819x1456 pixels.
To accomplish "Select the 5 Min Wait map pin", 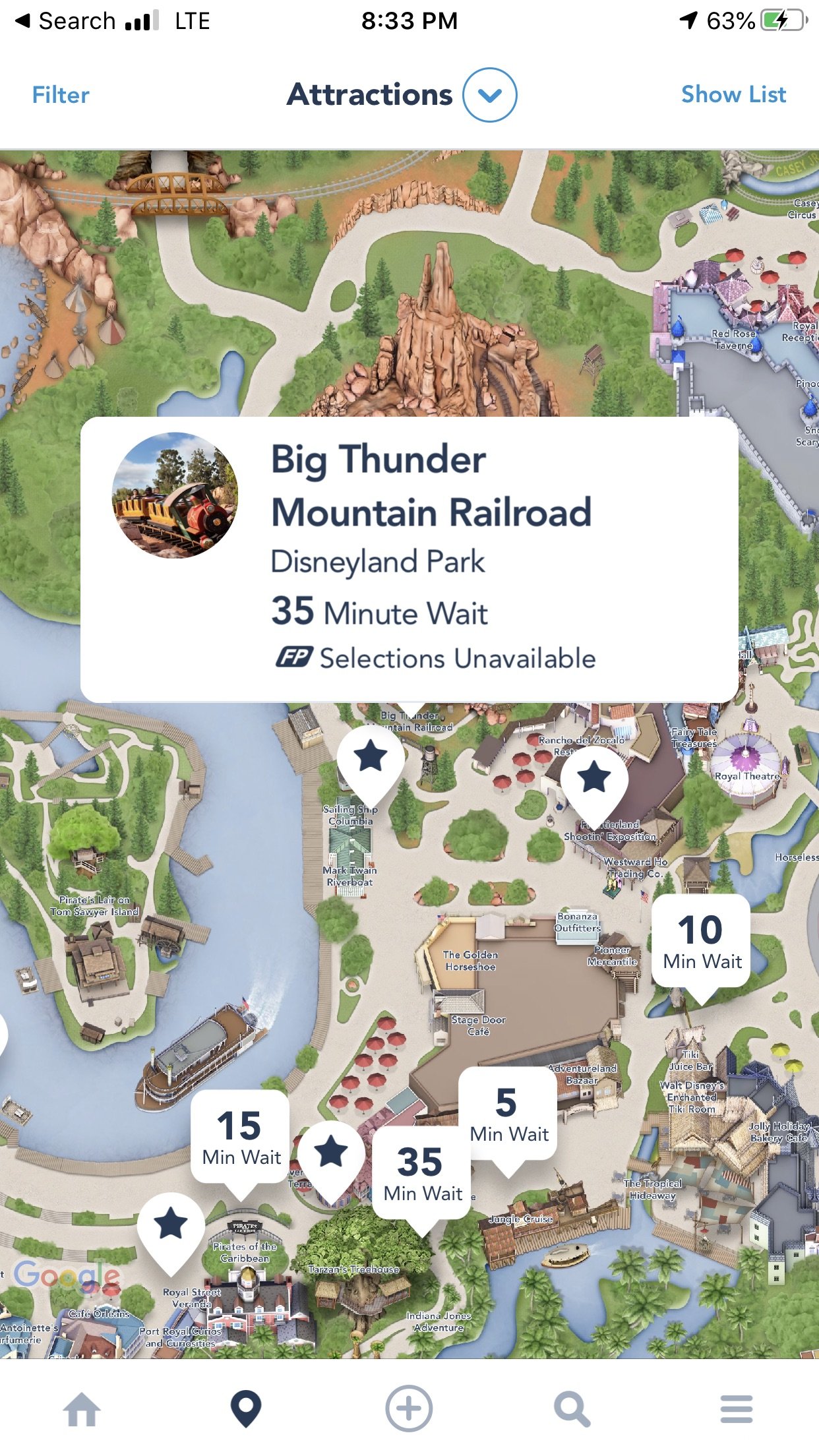I will pos(507,1114).
